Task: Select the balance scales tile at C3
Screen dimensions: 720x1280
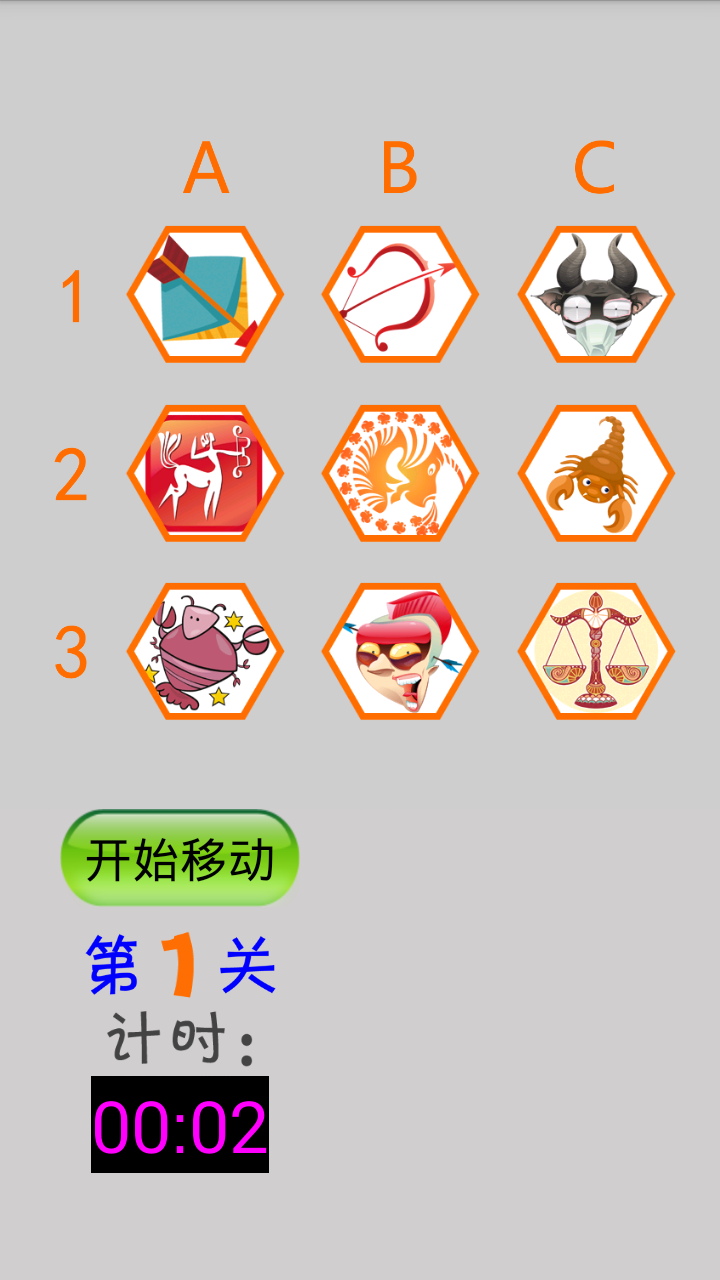Action: coord(596,651)
